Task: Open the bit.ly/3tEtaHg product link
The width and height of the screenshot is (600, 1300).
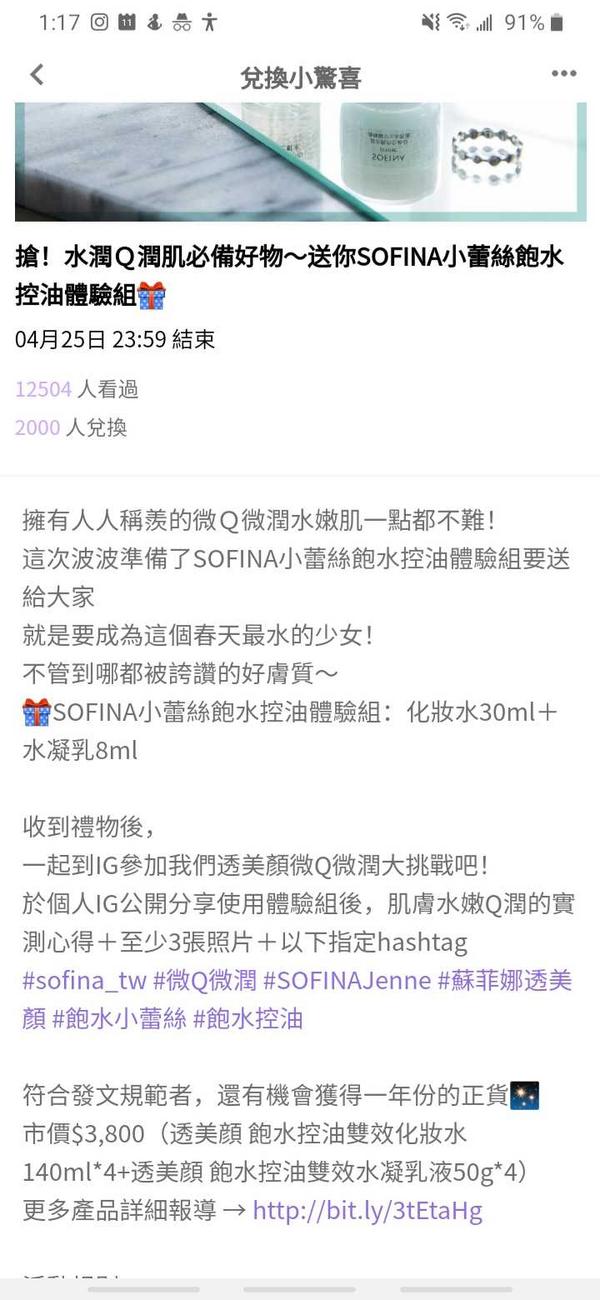Action: tap(367, 1211)
